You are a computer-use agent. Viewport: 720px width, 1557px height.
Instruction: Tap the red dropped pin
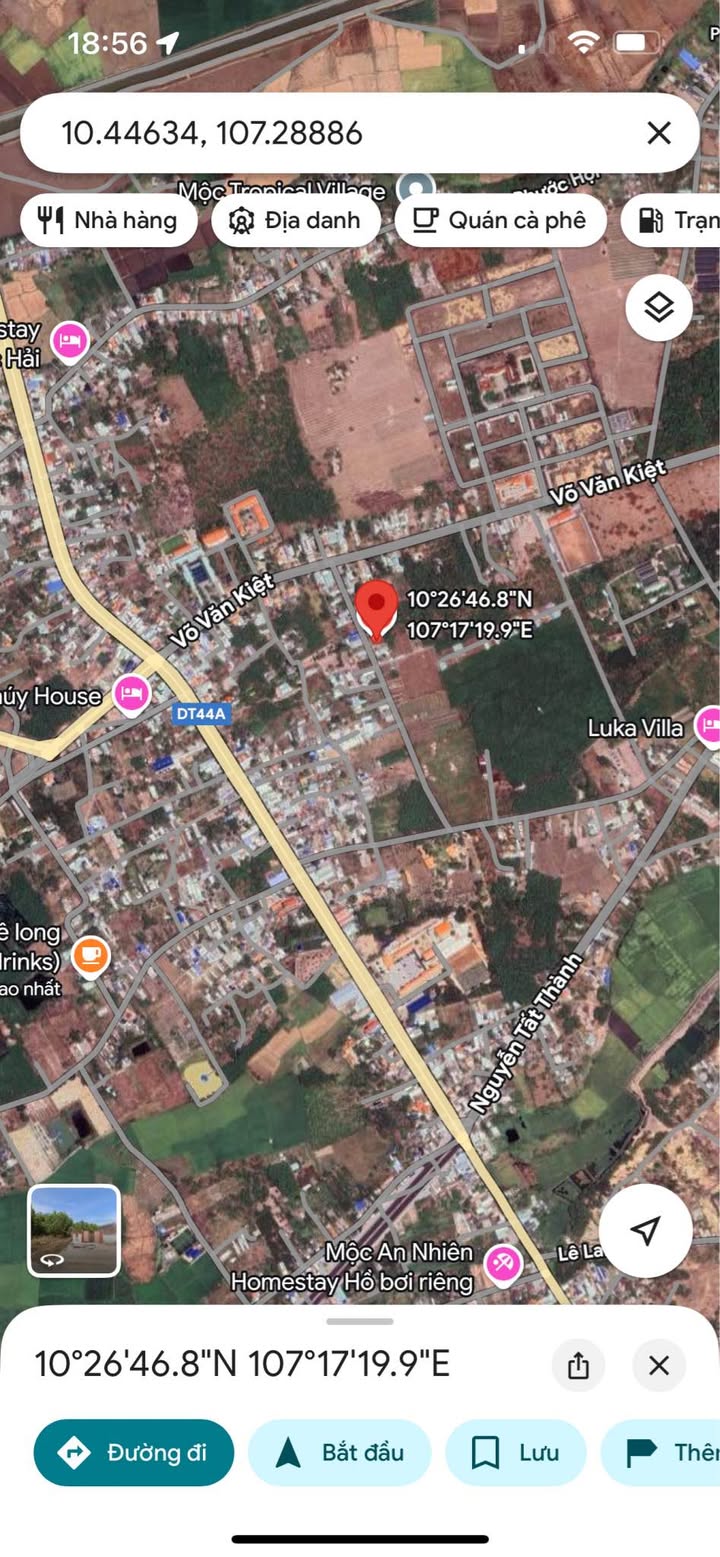377,610
